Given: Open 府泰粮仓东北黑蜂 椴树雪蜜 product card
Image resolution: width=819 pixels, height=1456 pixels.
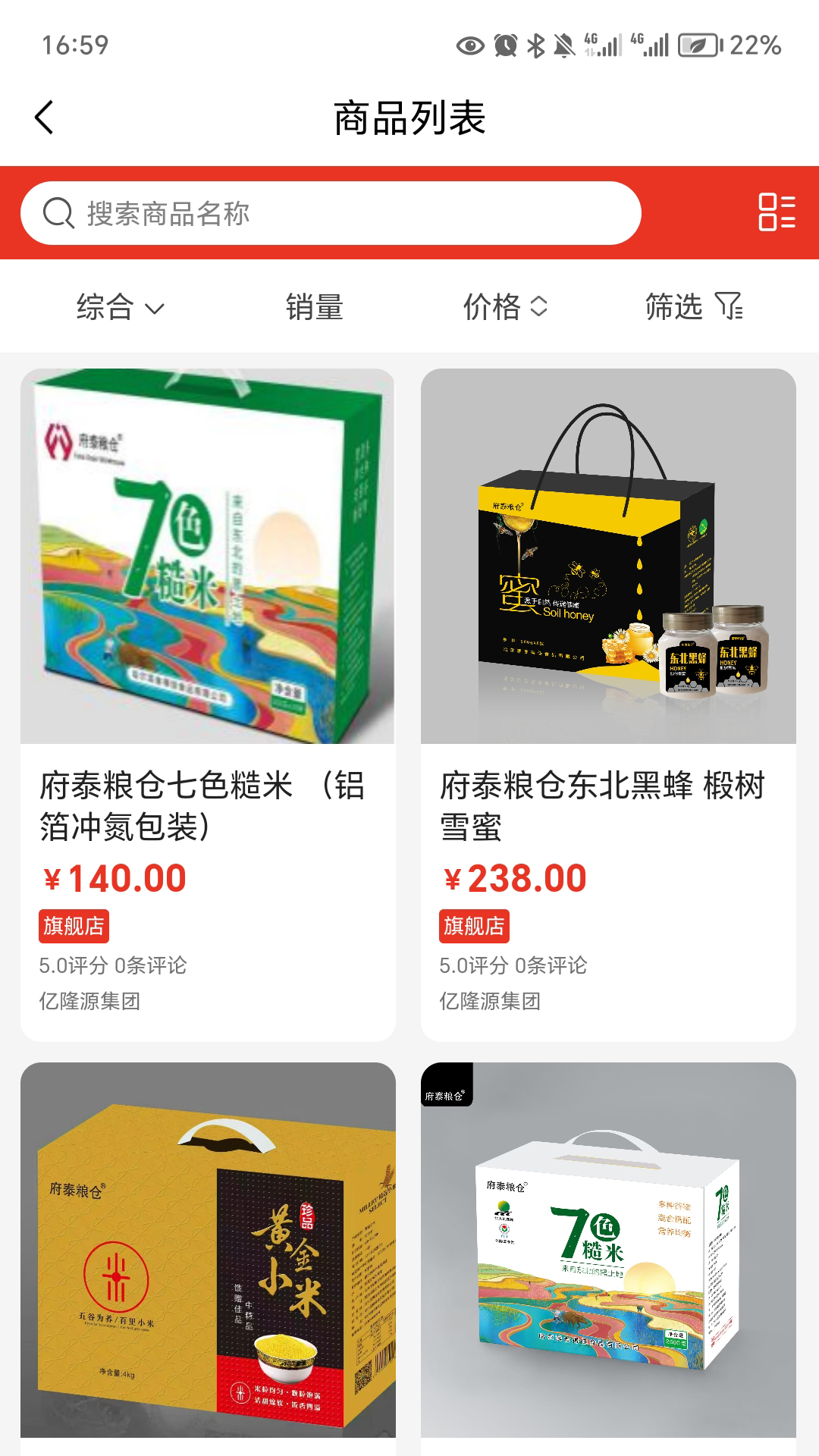Looking at the screenshot, I should coord(608,704).
